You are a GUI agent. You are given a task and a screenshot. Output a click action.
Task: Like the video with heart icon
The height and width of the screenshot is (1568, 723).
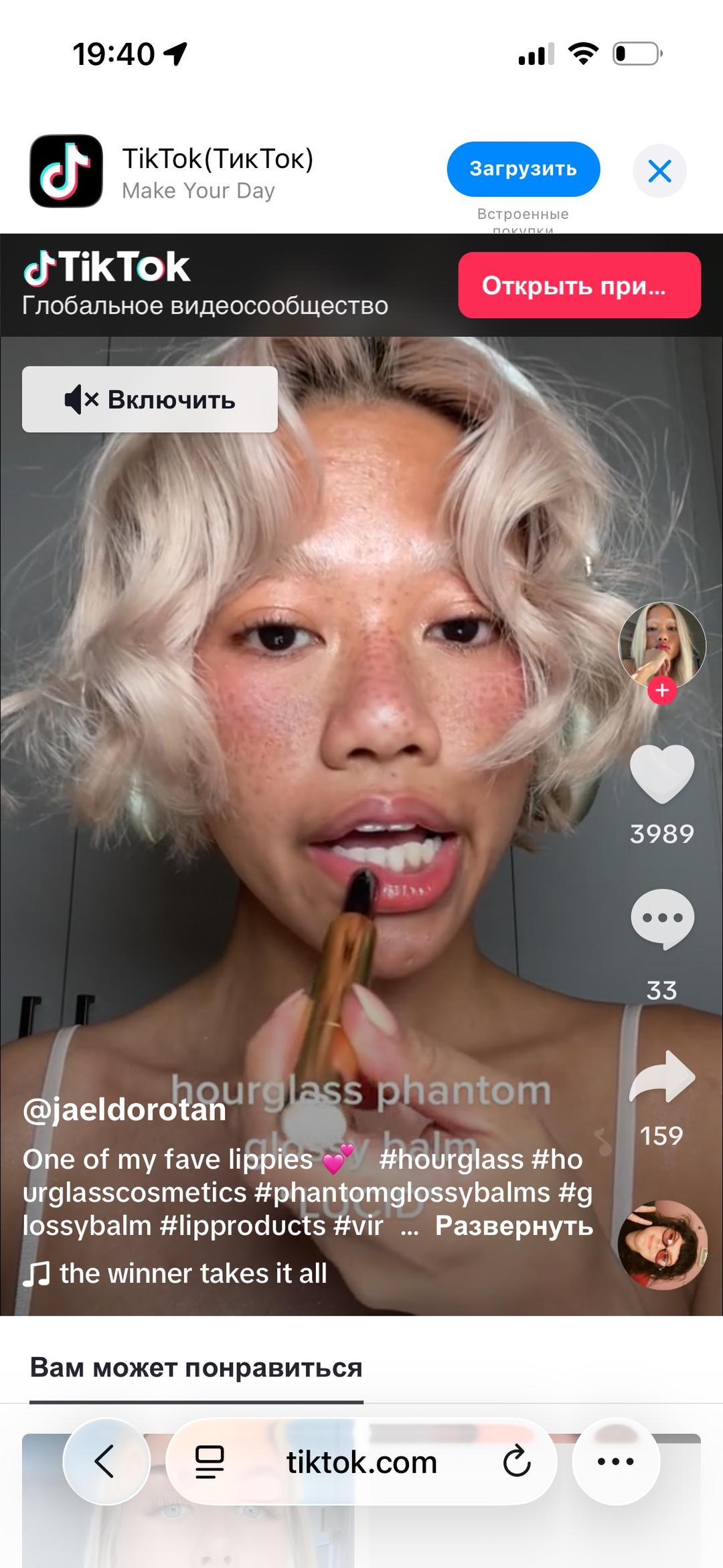[662, 774]
